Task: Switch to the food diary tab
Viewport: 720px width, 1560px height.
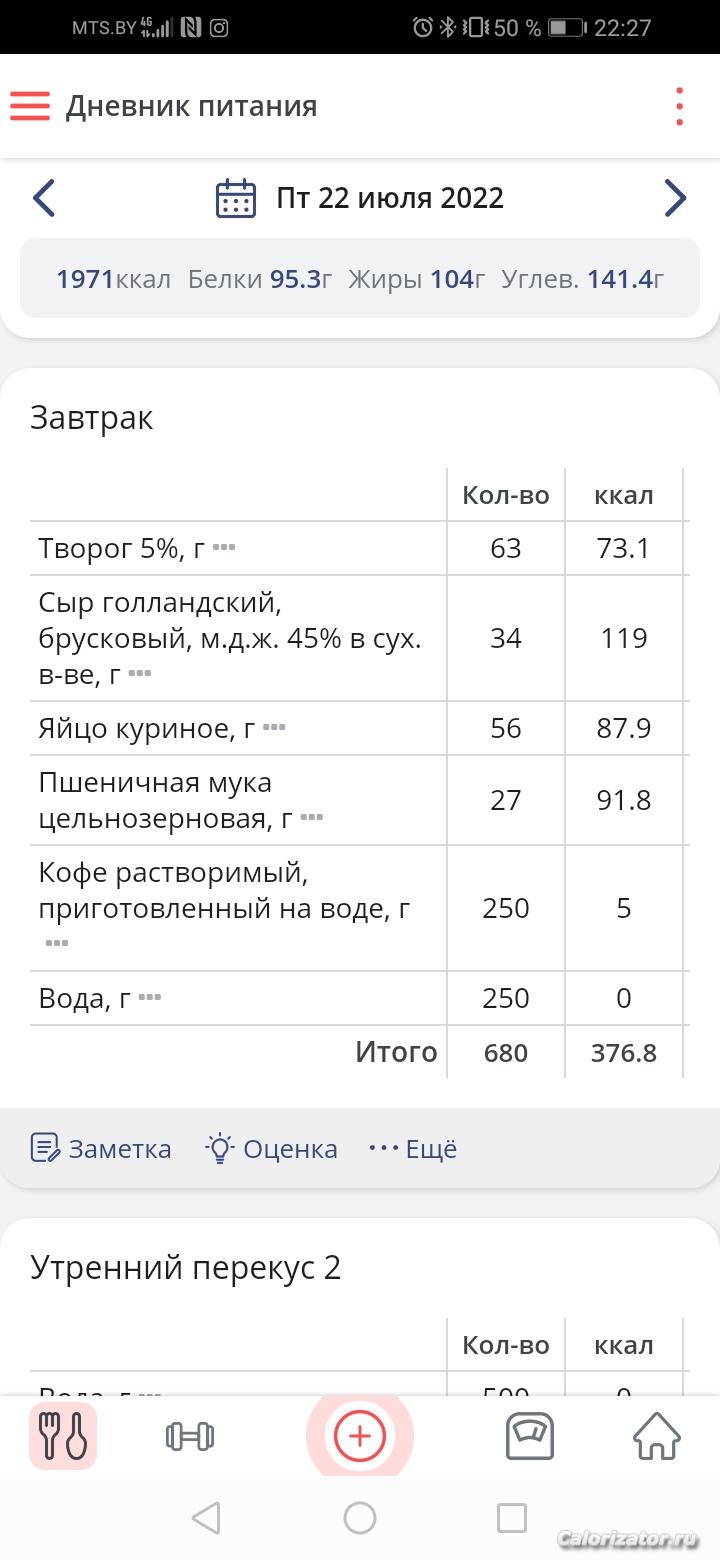Action: [63, 1436]
